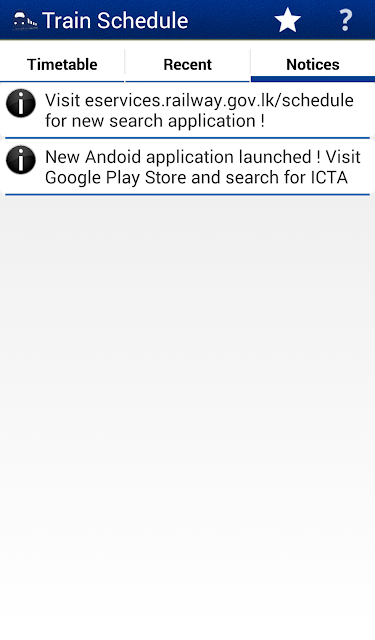Screen dimensions: 375x640
Task: Open help via the question mark
Action: [346, 20]
